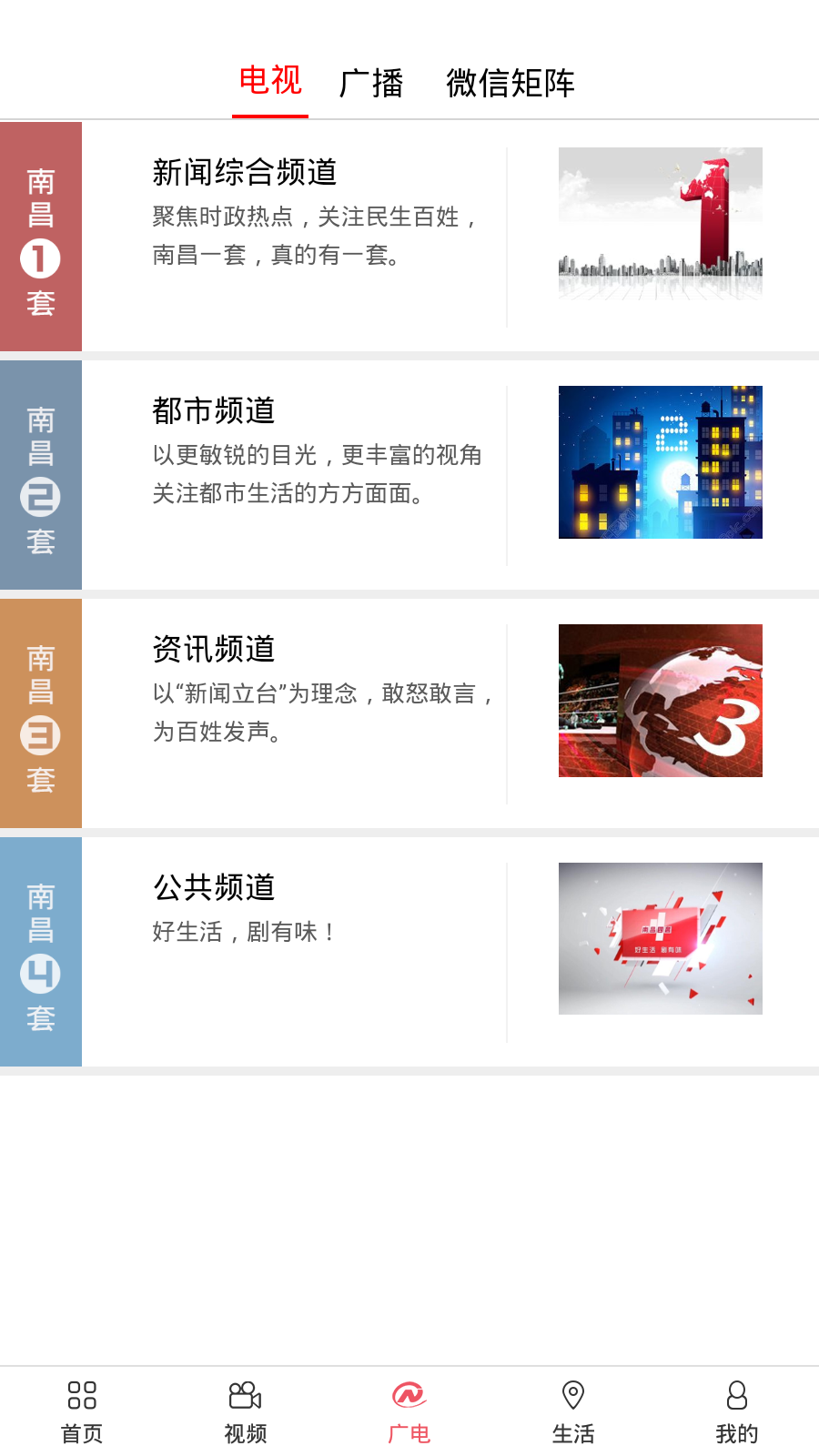Switch to the 广播 tab
The image size is (819, 1456).
tap(373, 82)
